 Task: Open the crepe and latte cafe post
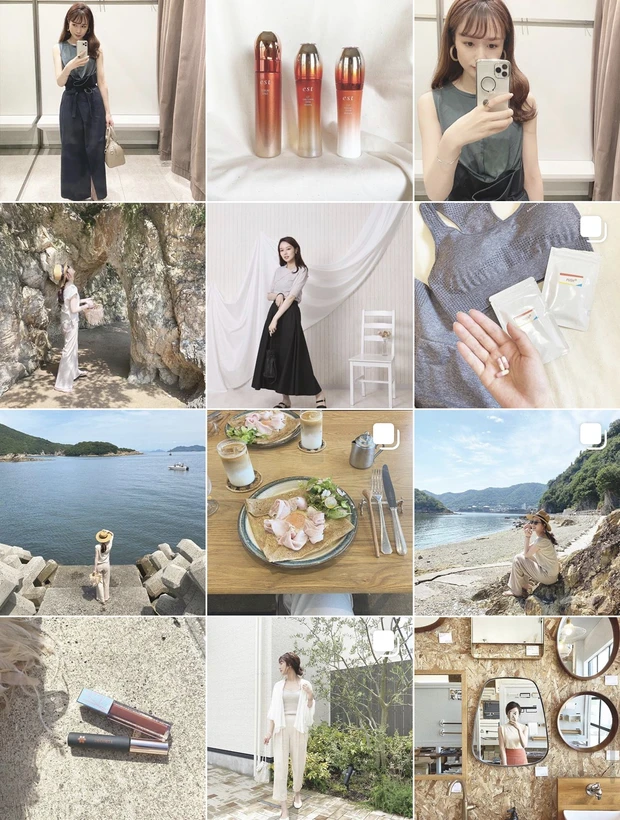point(309,512)
